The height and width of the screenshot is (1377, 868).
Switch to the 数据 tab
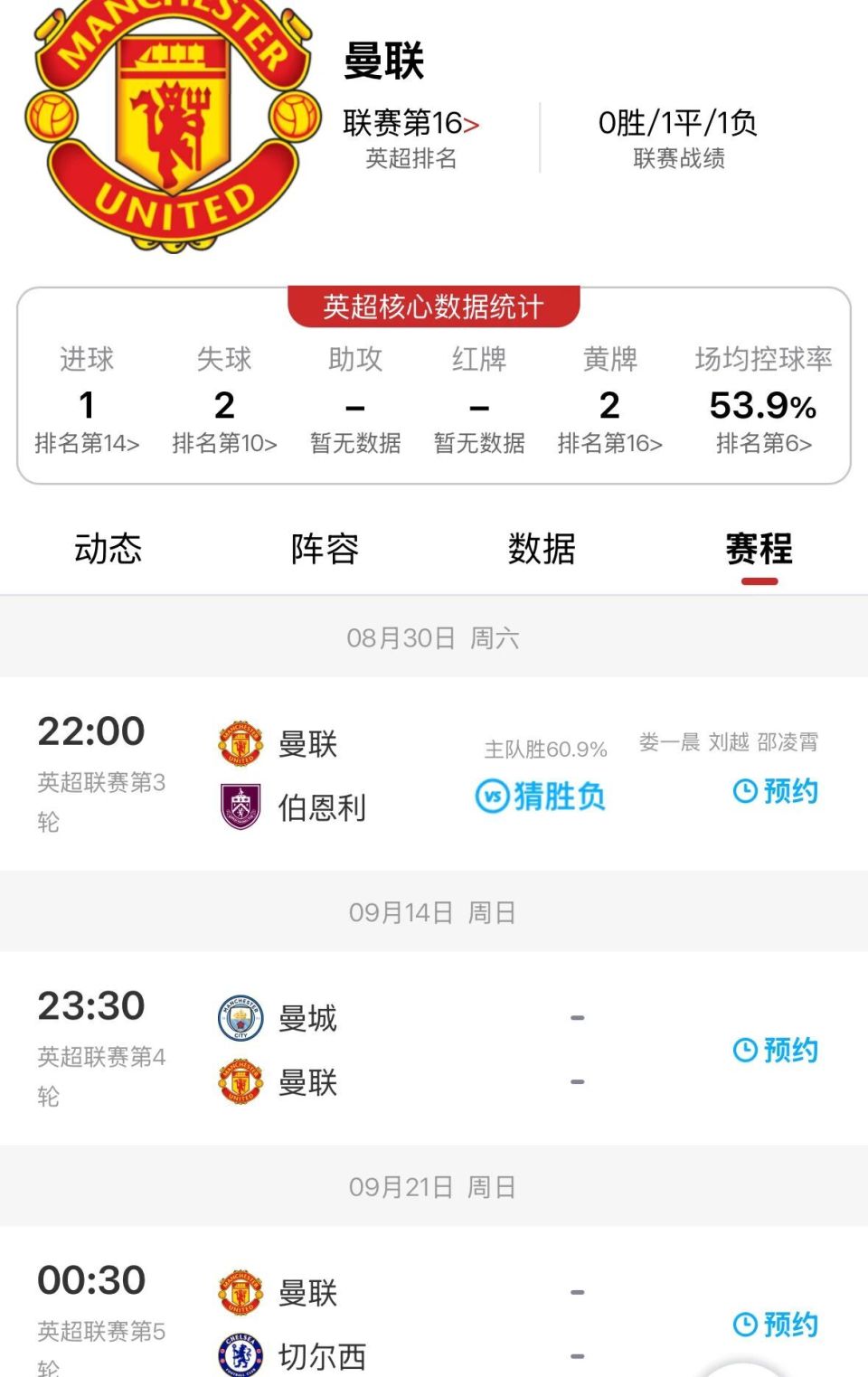[x=542, y=549]
